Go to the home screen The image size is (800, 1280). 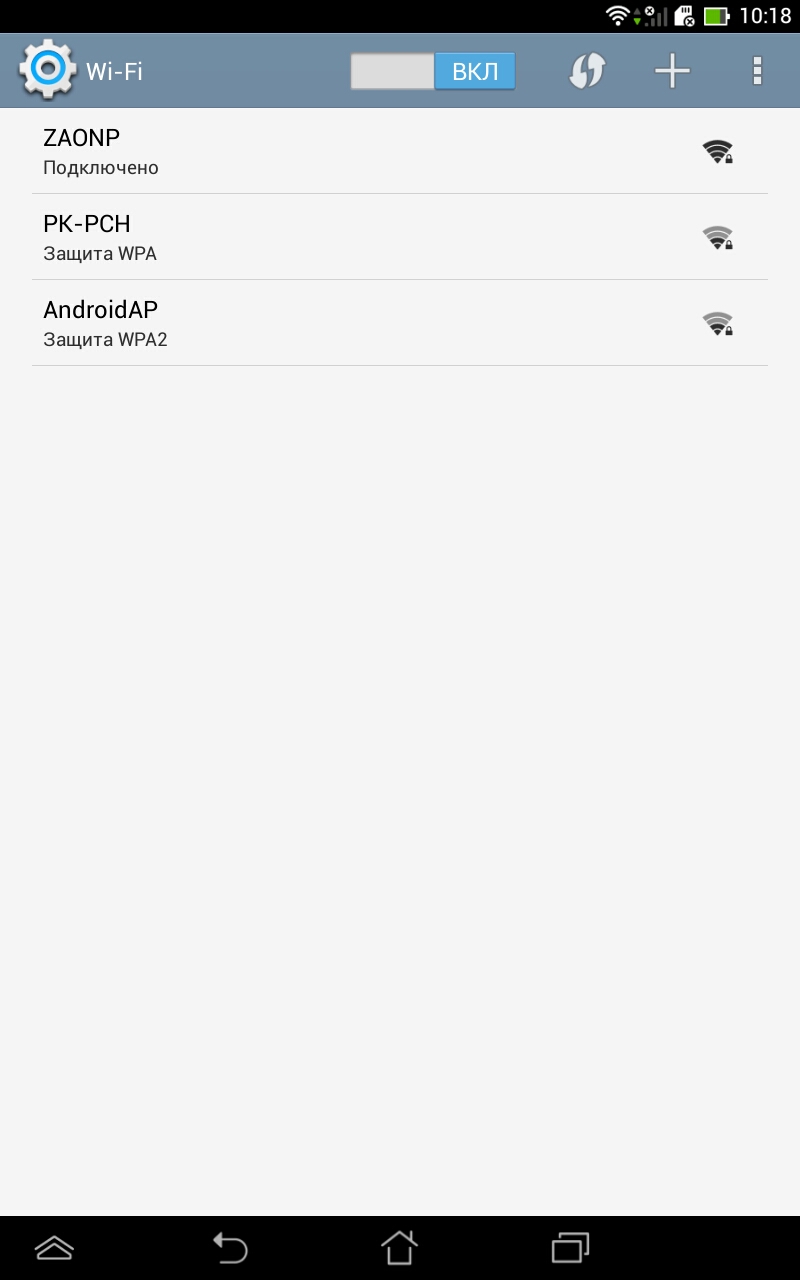(399, 1248)
